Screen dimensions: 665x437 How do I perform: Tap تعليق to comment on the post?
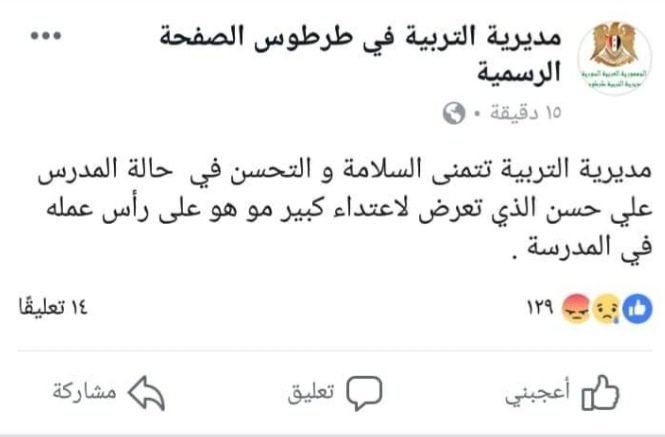point(328,394)
